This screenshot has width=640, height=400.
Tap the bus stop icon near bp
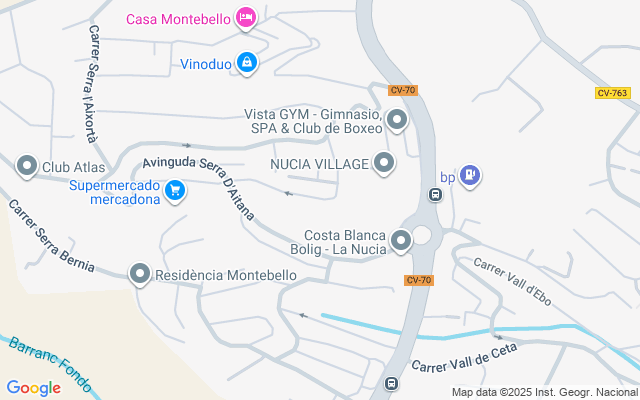tap(435, 194)
